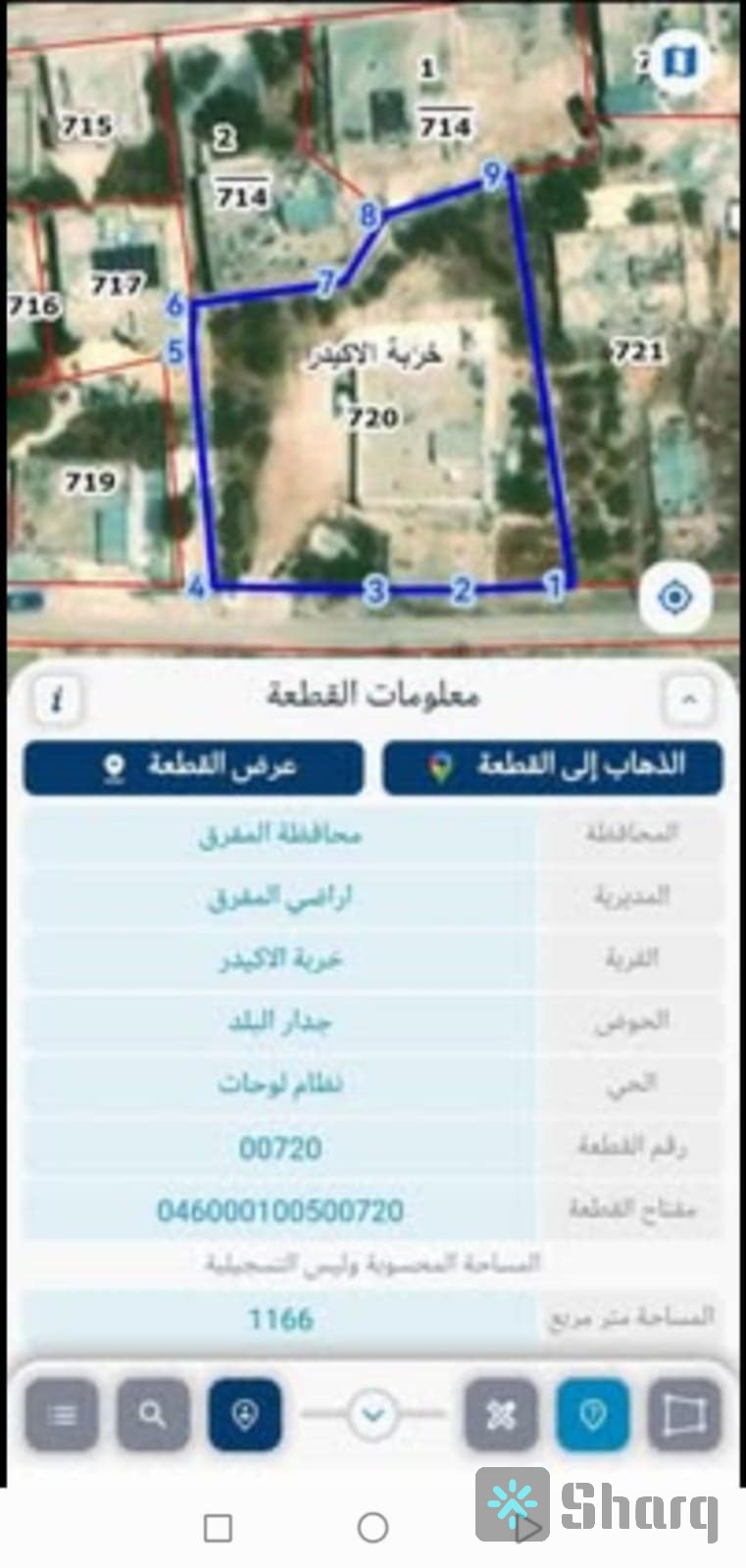Open the map layers icon
The width and height of the screenshot is (746, 1568).
point(677,61)
